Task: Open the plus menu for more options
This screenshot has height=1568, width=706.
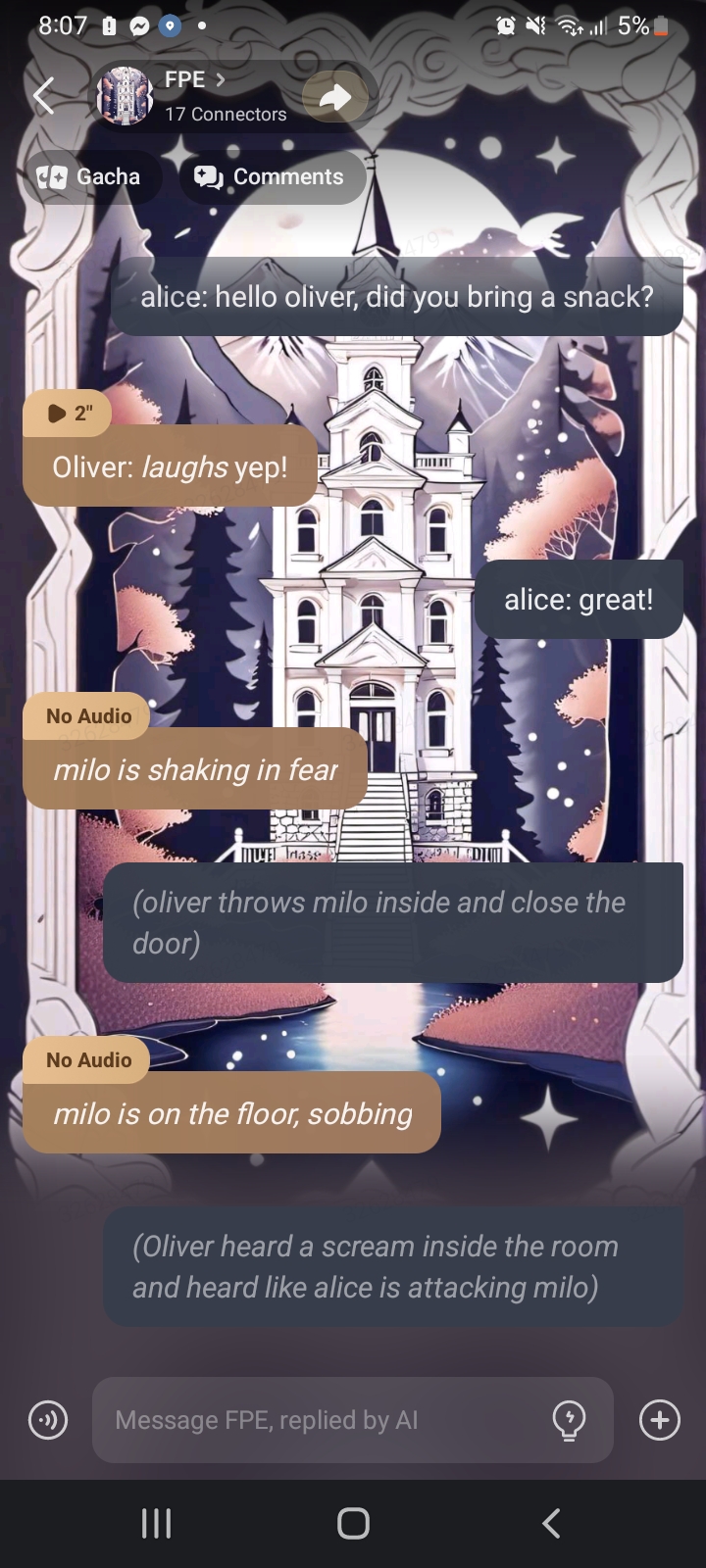Action: point(659,1419)
